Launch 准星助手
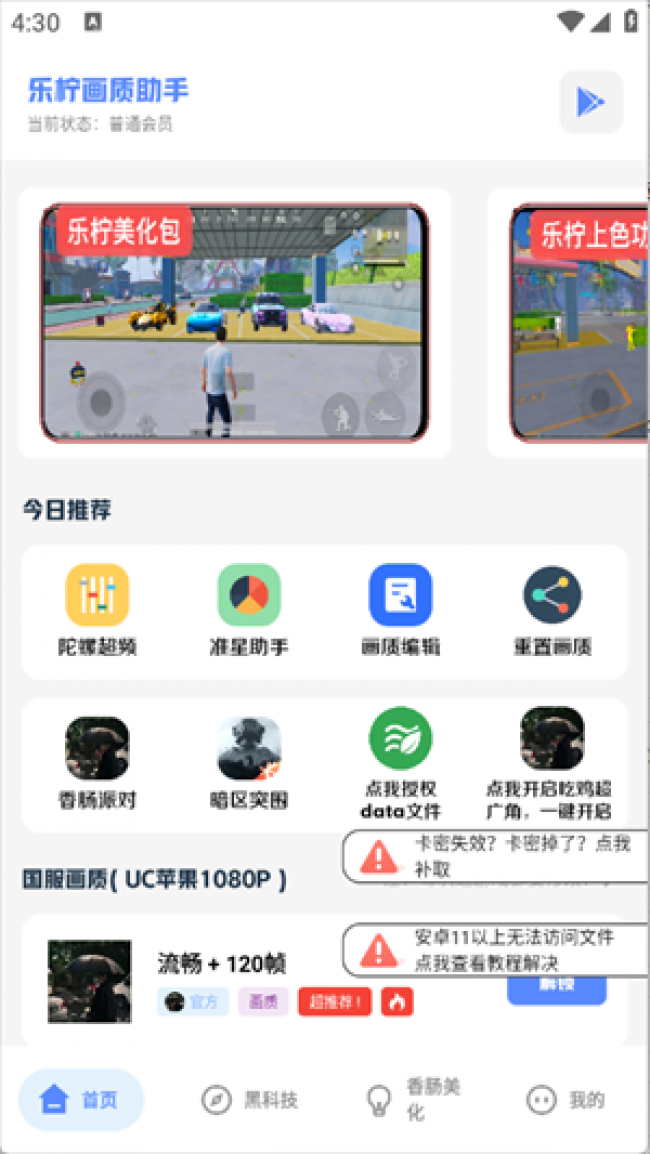The height and width of the screenshot is (1154, 650). coord(249,610)
